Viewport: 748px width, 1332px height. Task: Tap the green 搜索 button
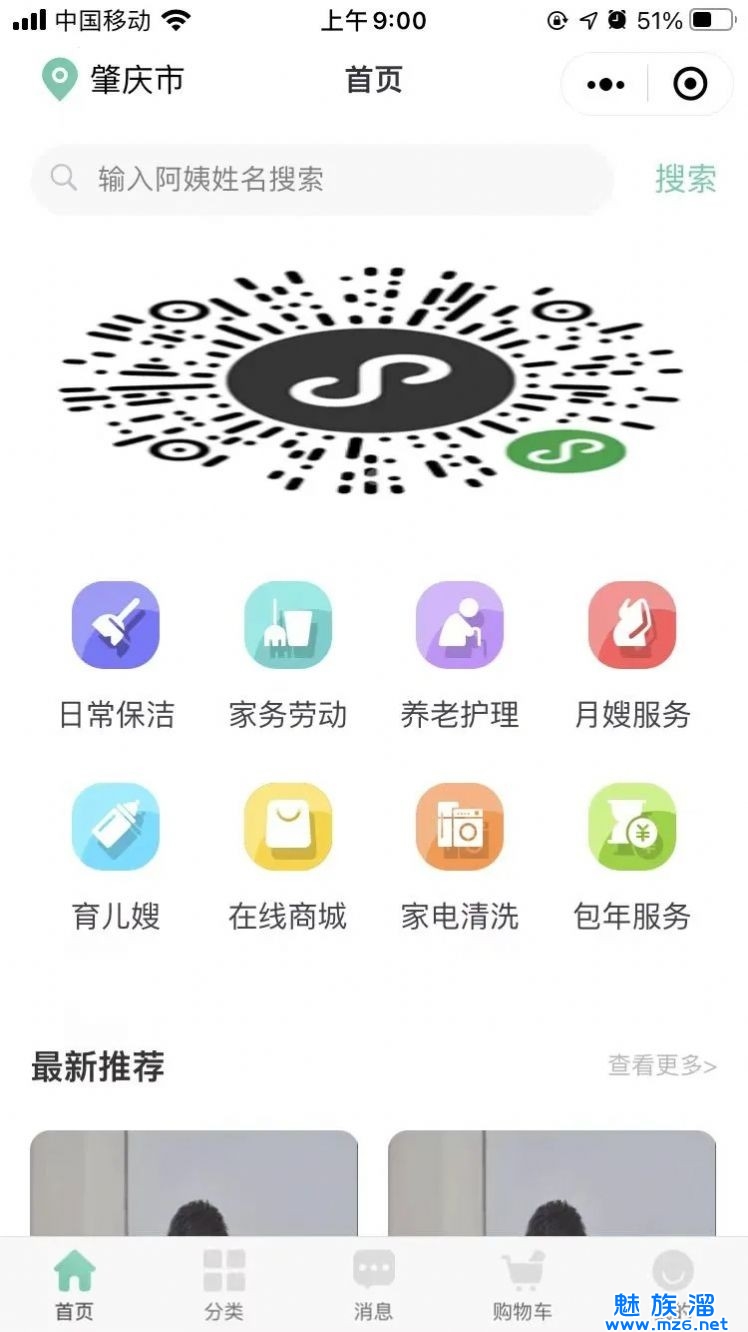click(685, 179)
